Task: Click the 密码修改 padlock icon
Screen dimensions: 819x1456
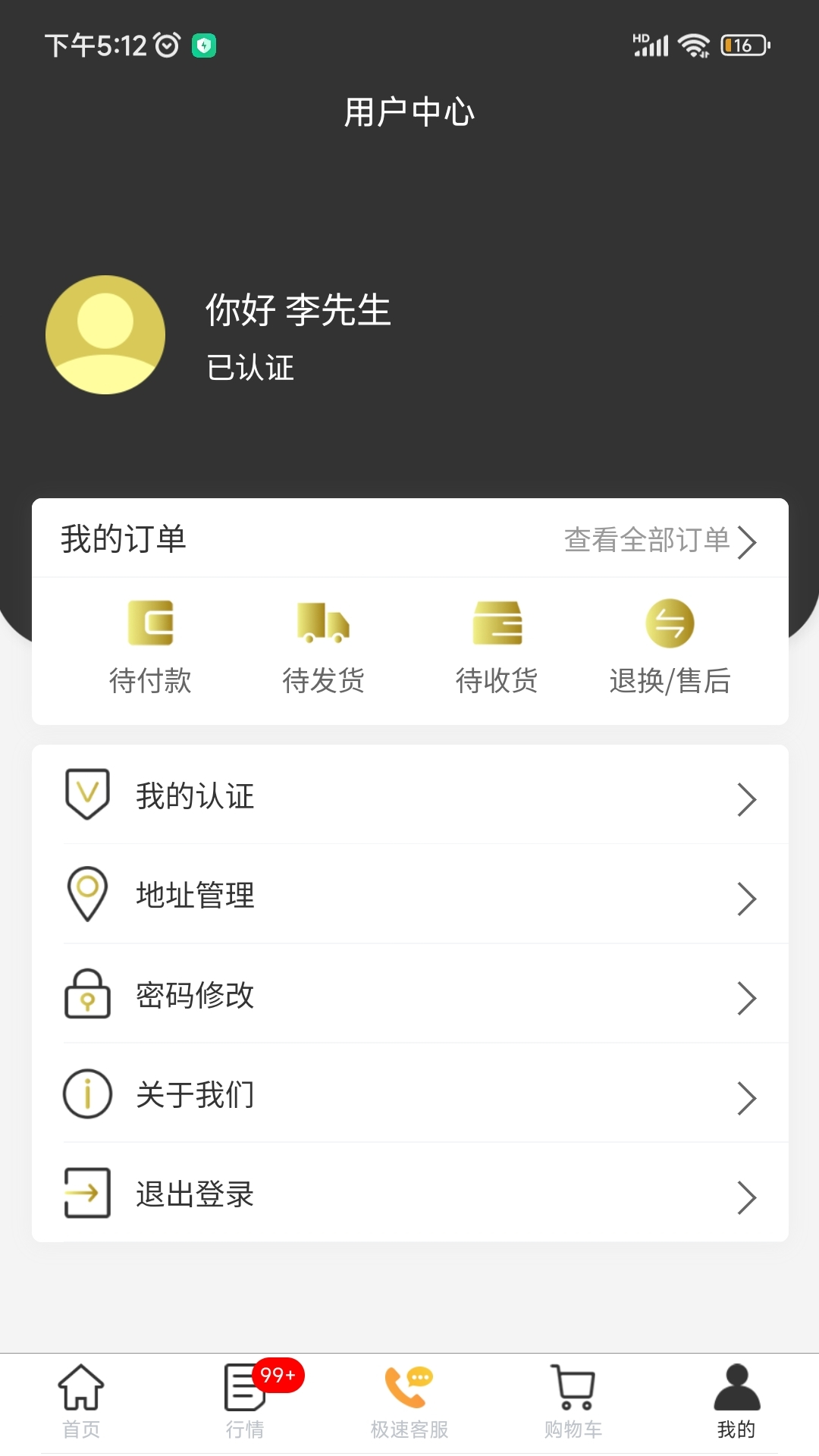Action: coord(86,996)
